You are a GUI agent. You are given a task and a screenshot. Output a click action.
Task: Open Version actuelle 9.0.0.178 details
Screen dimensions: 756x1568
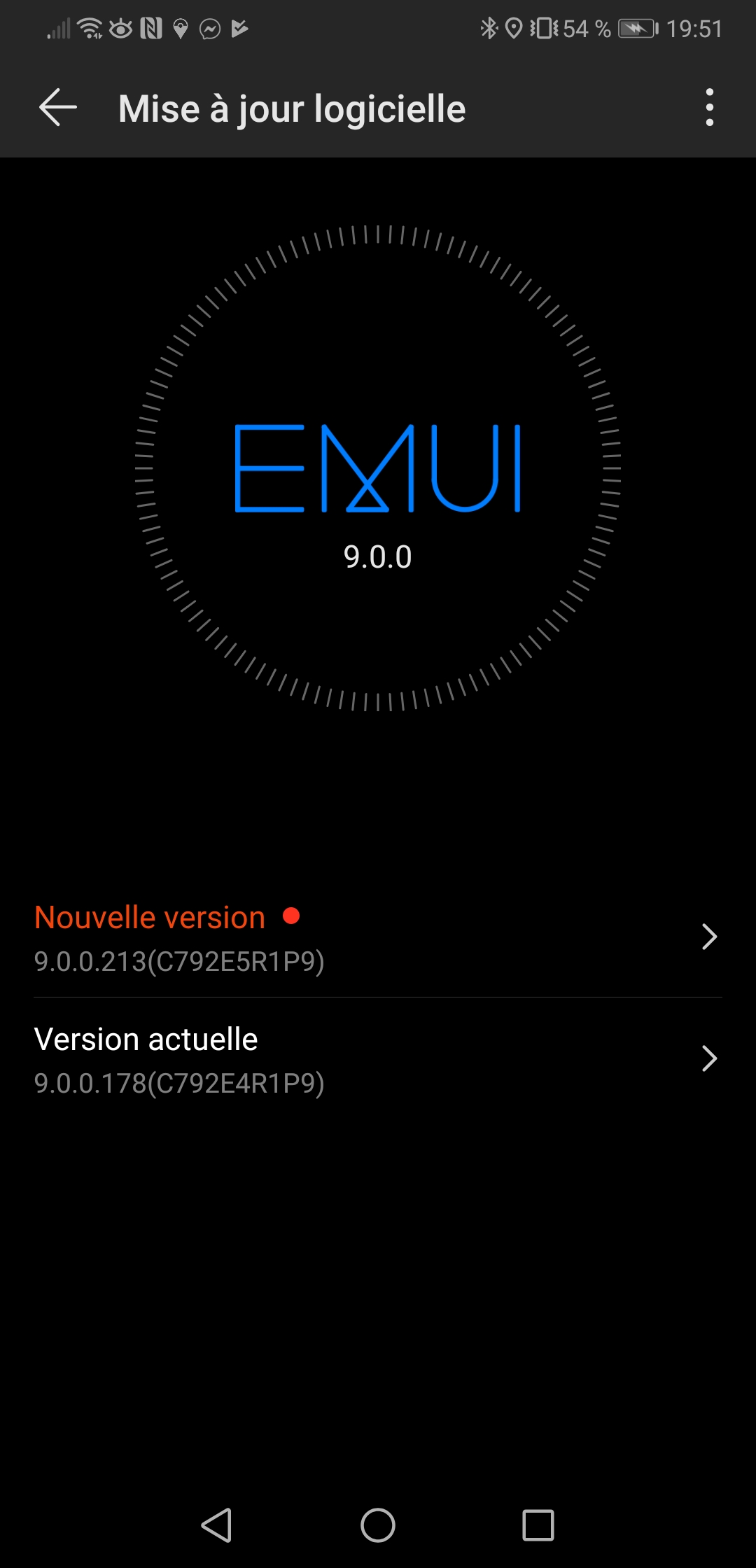pos(378,1058)
